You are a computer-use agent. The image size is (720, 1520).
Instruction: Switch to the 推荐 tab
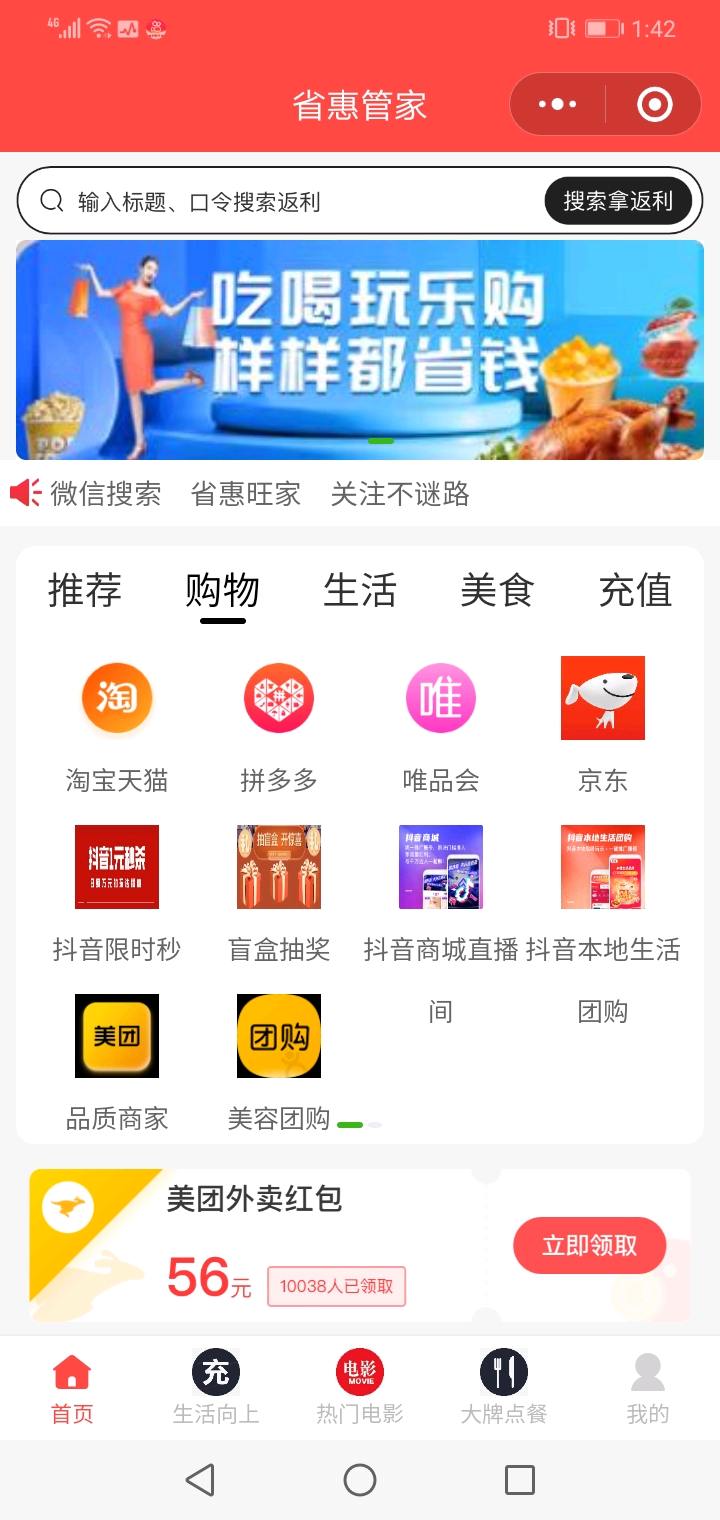[x=85, y=590]
